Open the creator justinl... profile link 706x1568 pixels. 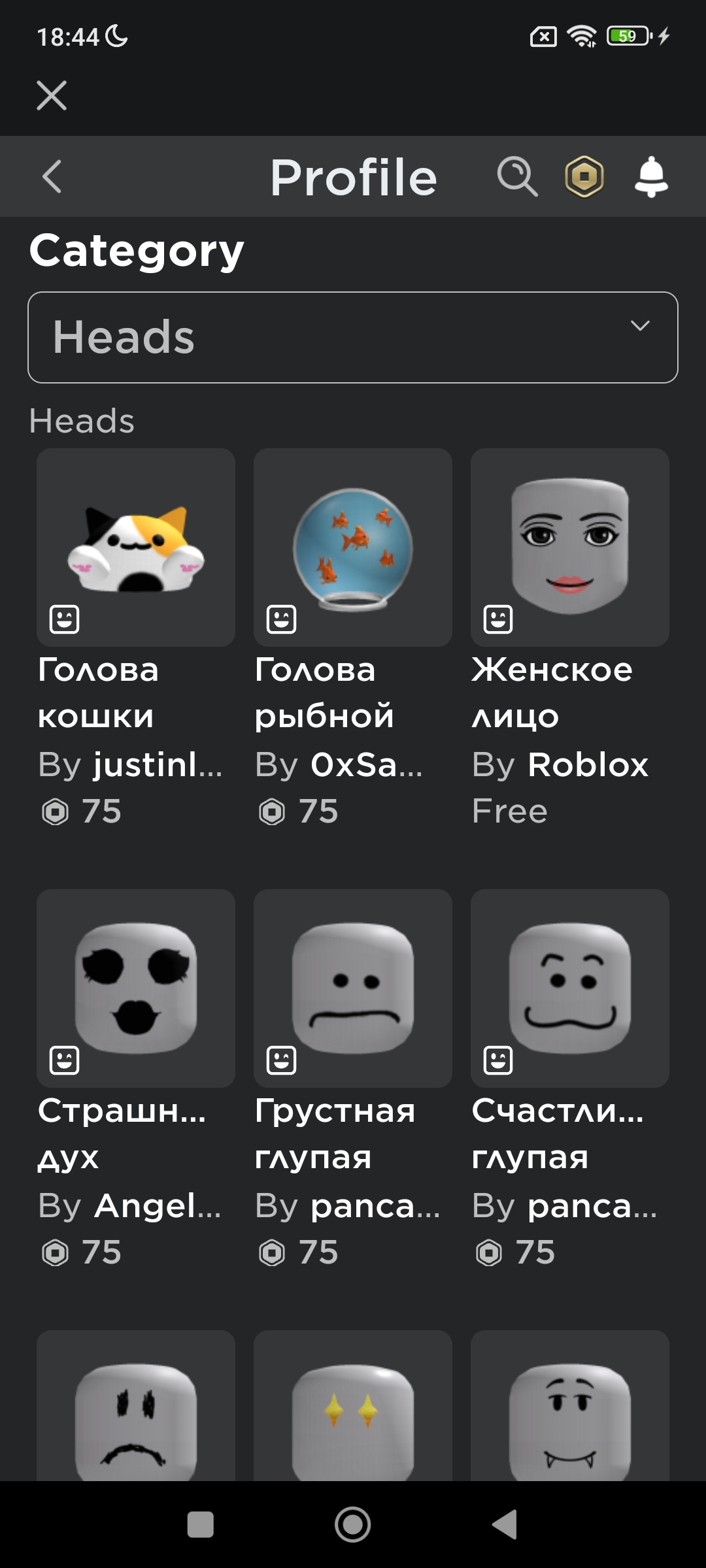(158, 764)
